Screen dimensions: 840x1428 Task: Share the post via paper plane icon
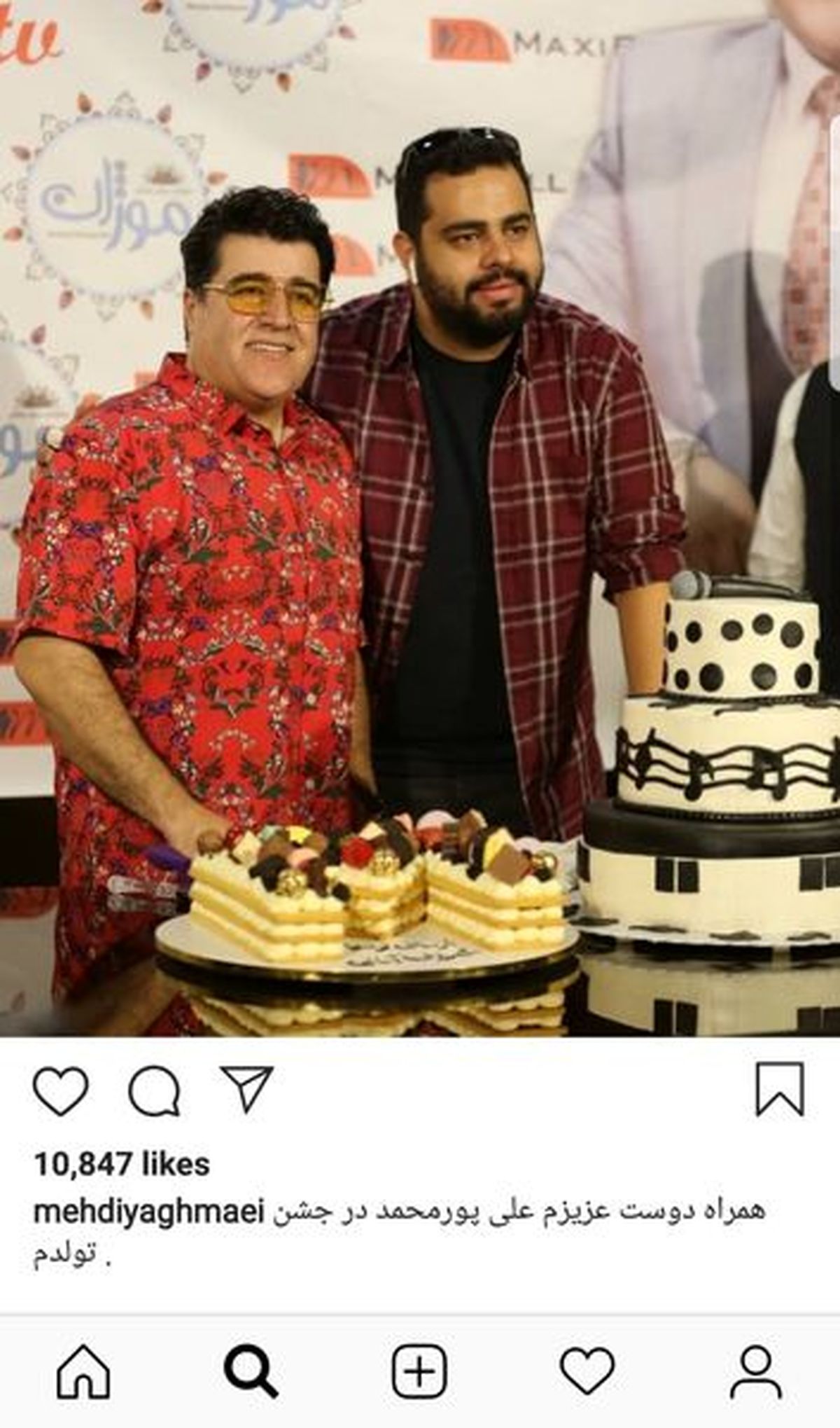(x=246, y=1089)
